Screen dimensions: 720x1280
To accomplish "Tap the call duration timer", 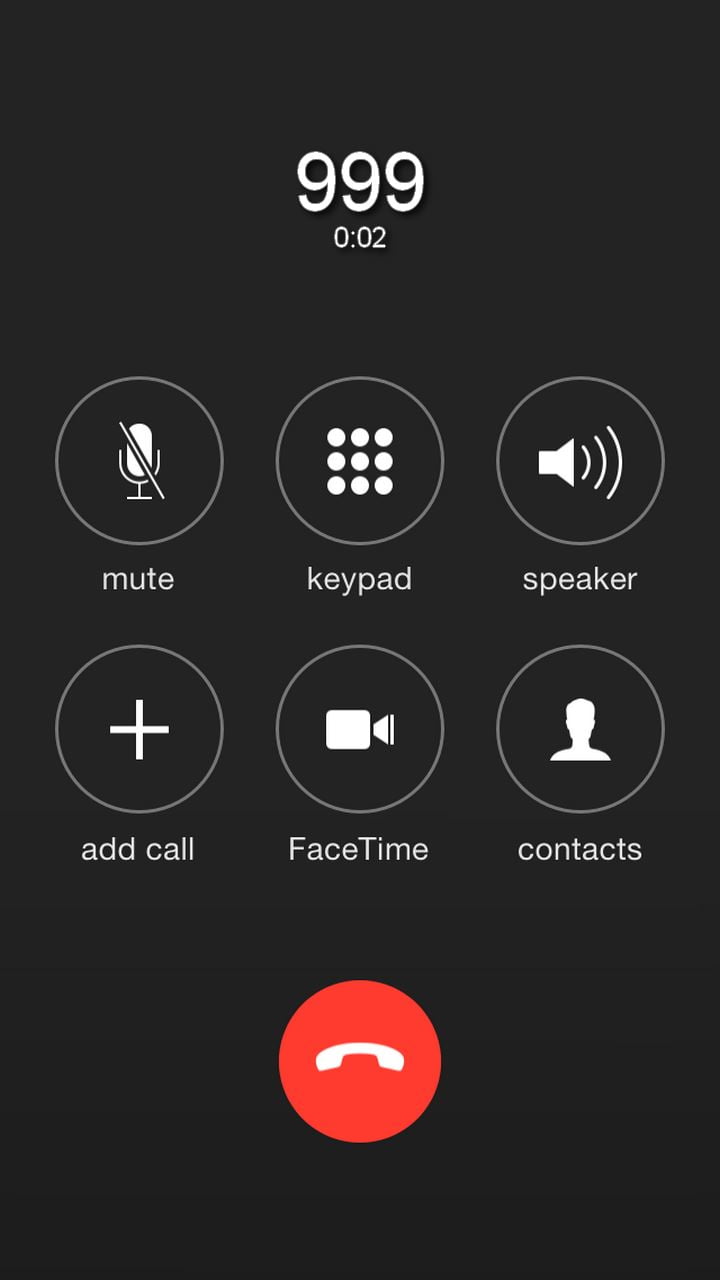I will (360, 238).
